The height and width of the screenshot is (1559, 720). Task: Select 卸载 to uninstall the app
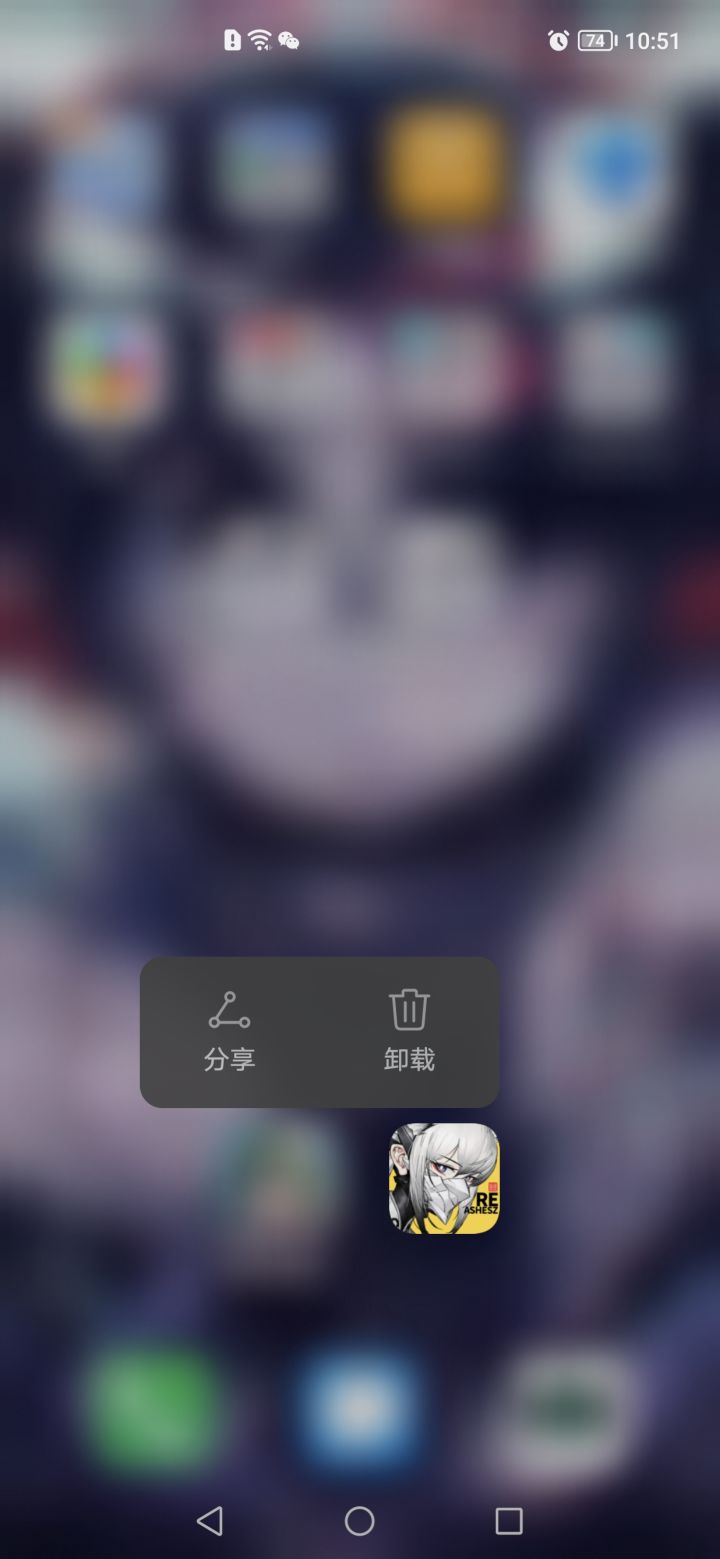(x=409, y=1060)
